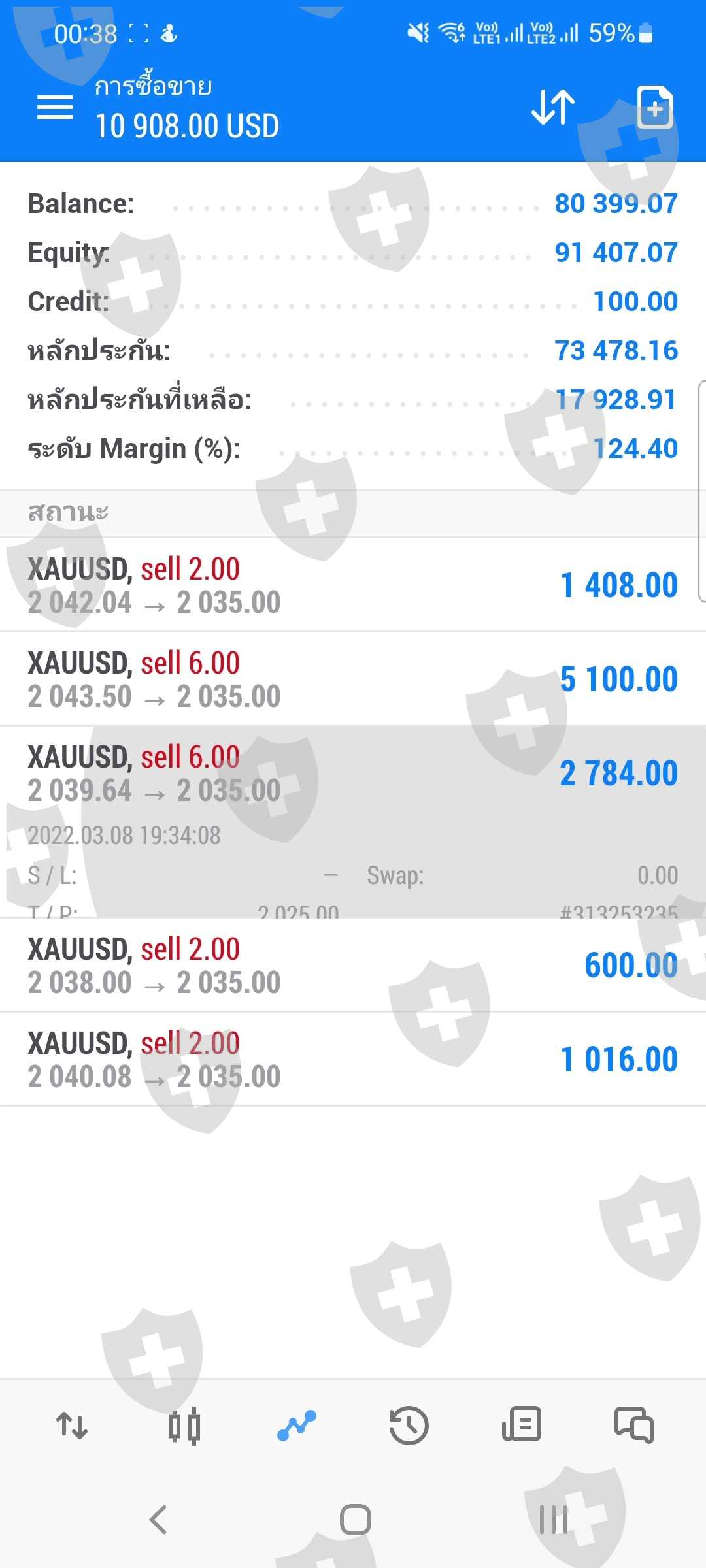Sort positions with the up-down arrows icon
This screenshot has width=706, height=1568.
click(553, 107)
